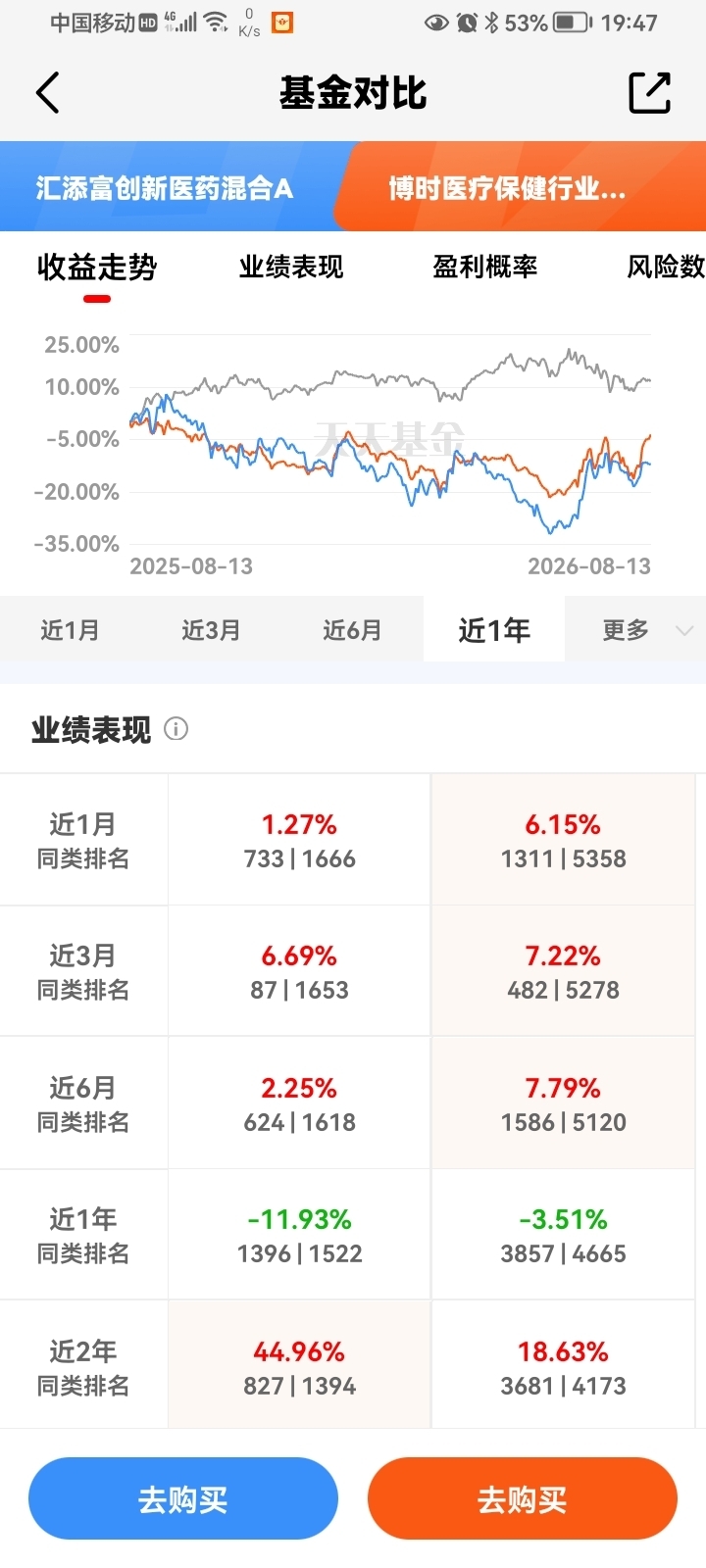Screen dimensions: 706x1568
Task: Show the 近6月 chart range
Action: point(353,629)
